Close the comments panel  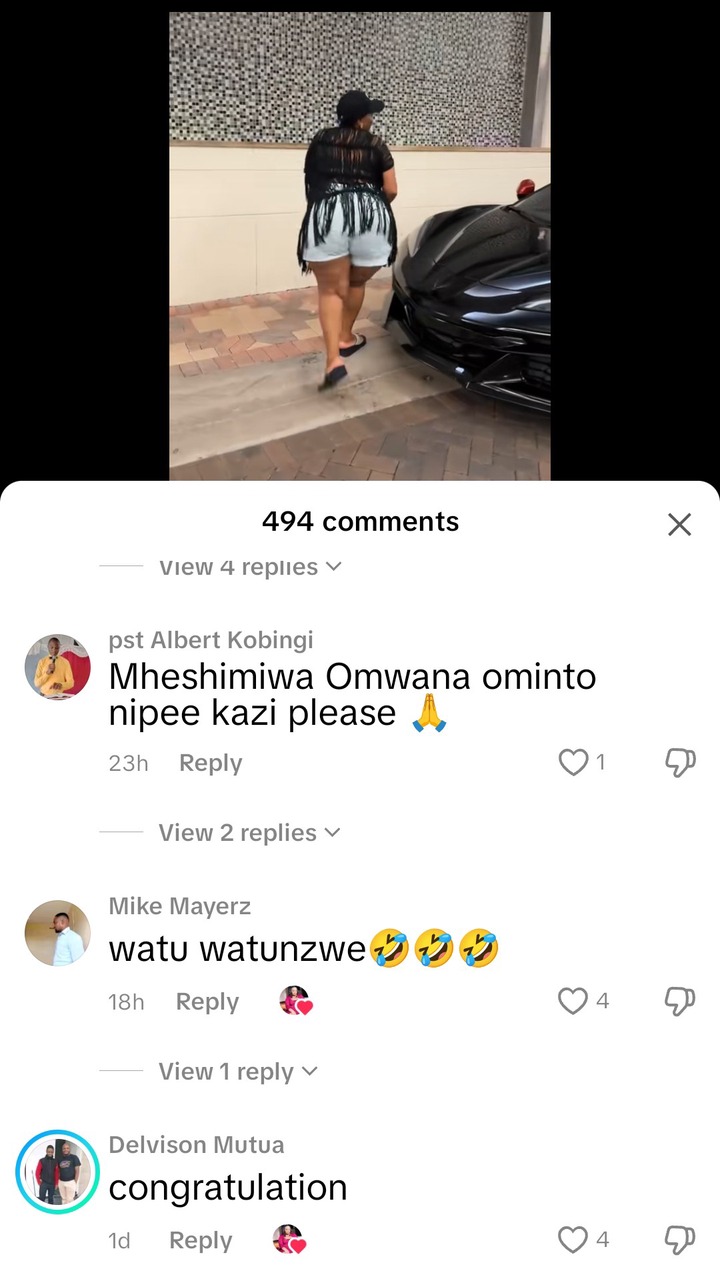point(679,524)
